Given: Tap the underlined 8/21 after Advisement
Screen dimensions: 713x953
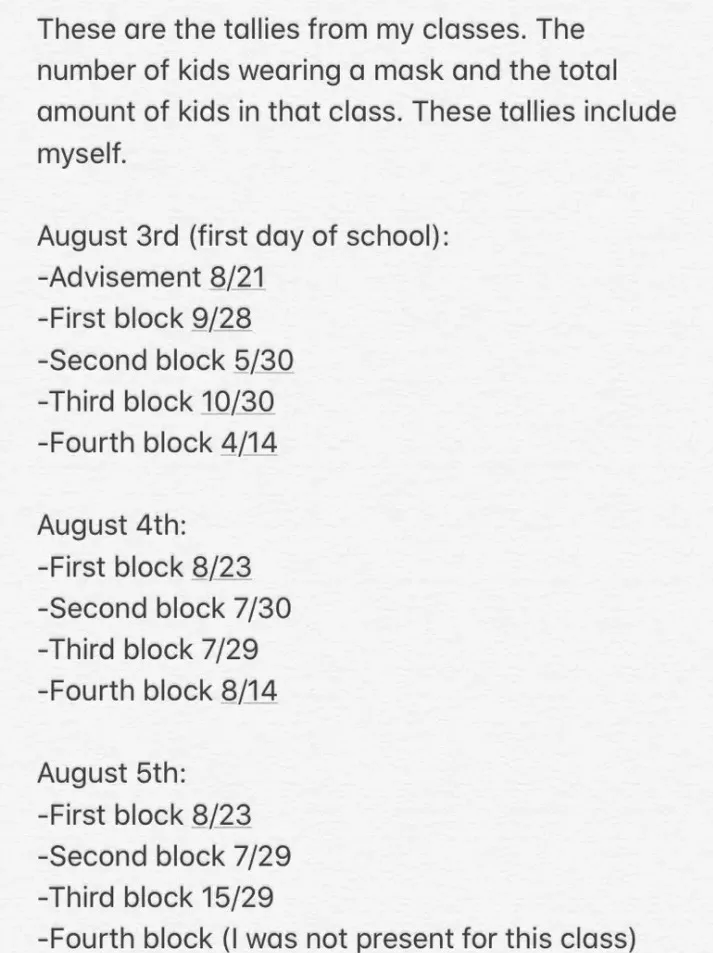Looking at the screenshot, I should (x=238, y=278).
